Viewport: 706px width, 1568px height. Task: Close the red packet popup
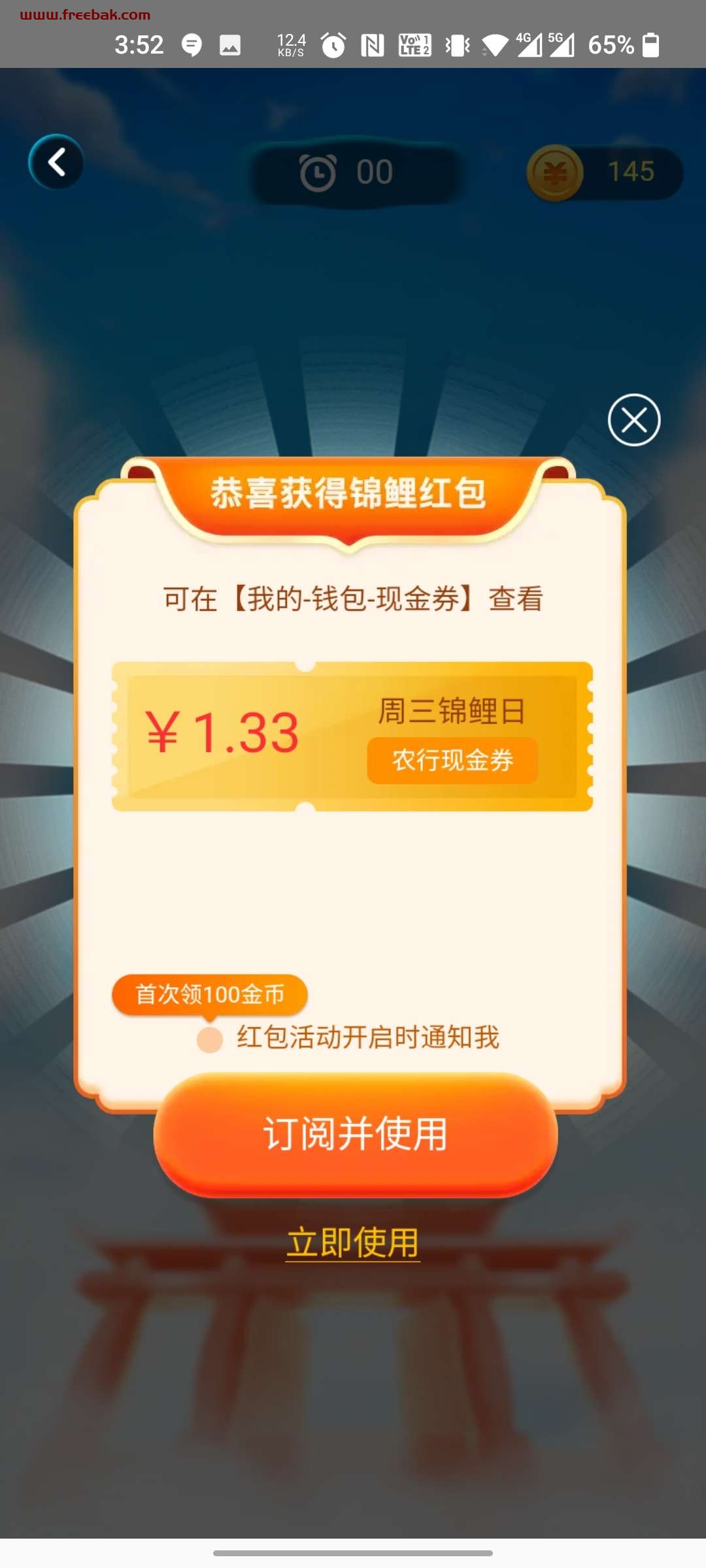(633, 420)
